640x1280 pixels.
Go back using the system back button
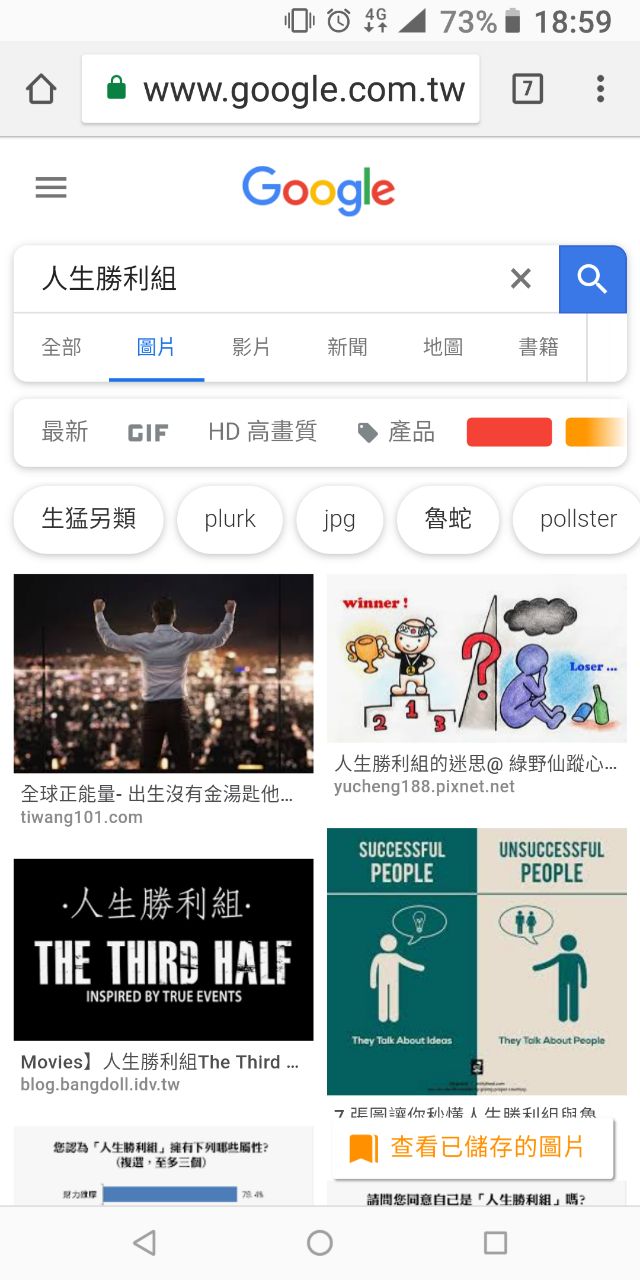(x=145, y=1242)
